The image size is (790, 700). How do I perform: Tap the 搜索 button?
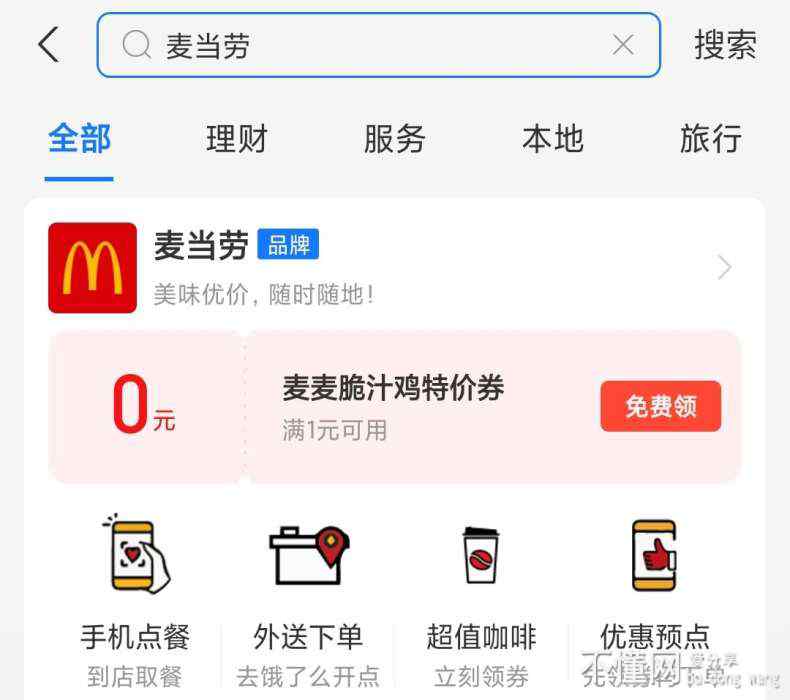[725, 45]
